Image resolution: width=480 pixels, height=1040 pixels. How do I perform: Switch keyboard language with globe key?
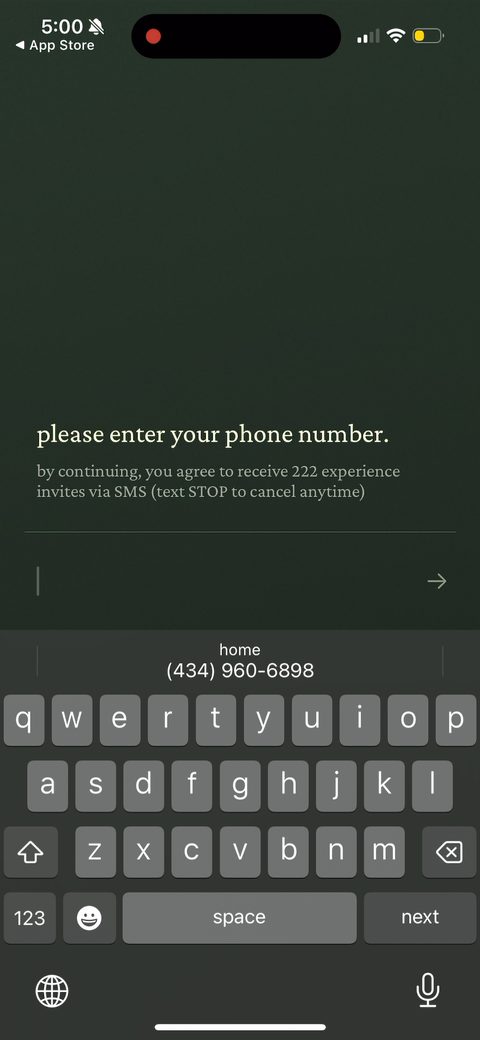point(52,992)
